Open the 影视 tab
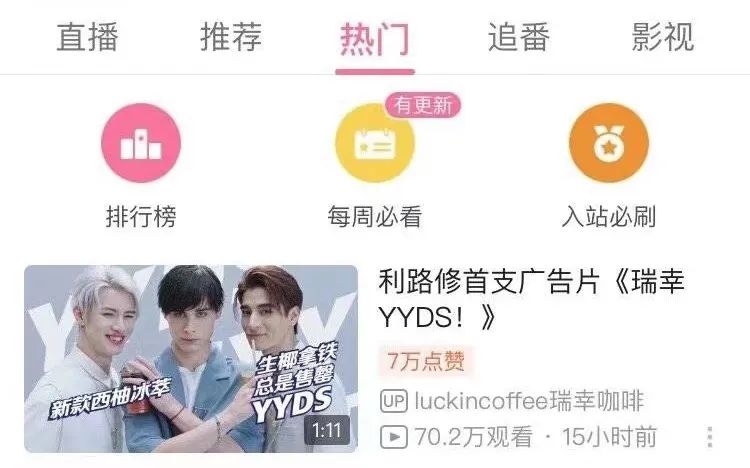Image resolution: width=750 pixels, height=468 pixels. click(x=662, y=38)
